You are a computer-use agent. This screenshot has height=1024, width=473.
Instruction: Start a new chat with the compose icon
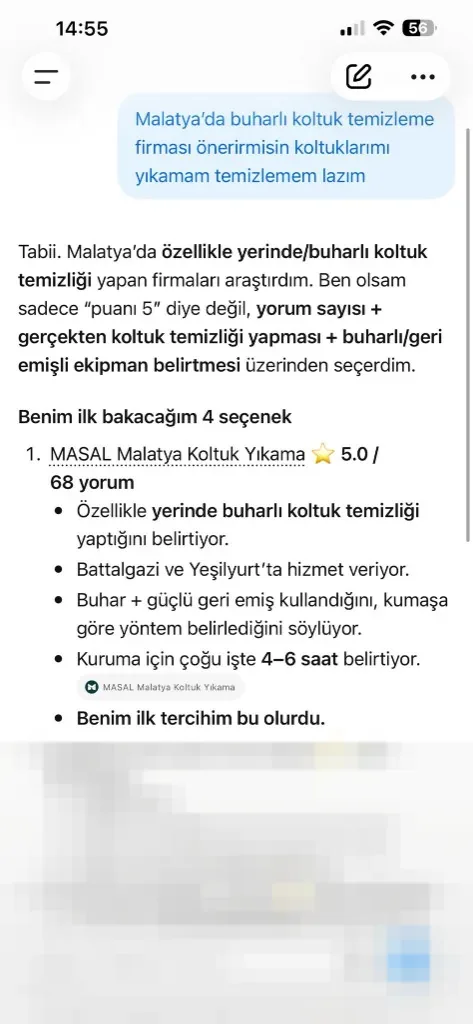click(x=359, y=76)
